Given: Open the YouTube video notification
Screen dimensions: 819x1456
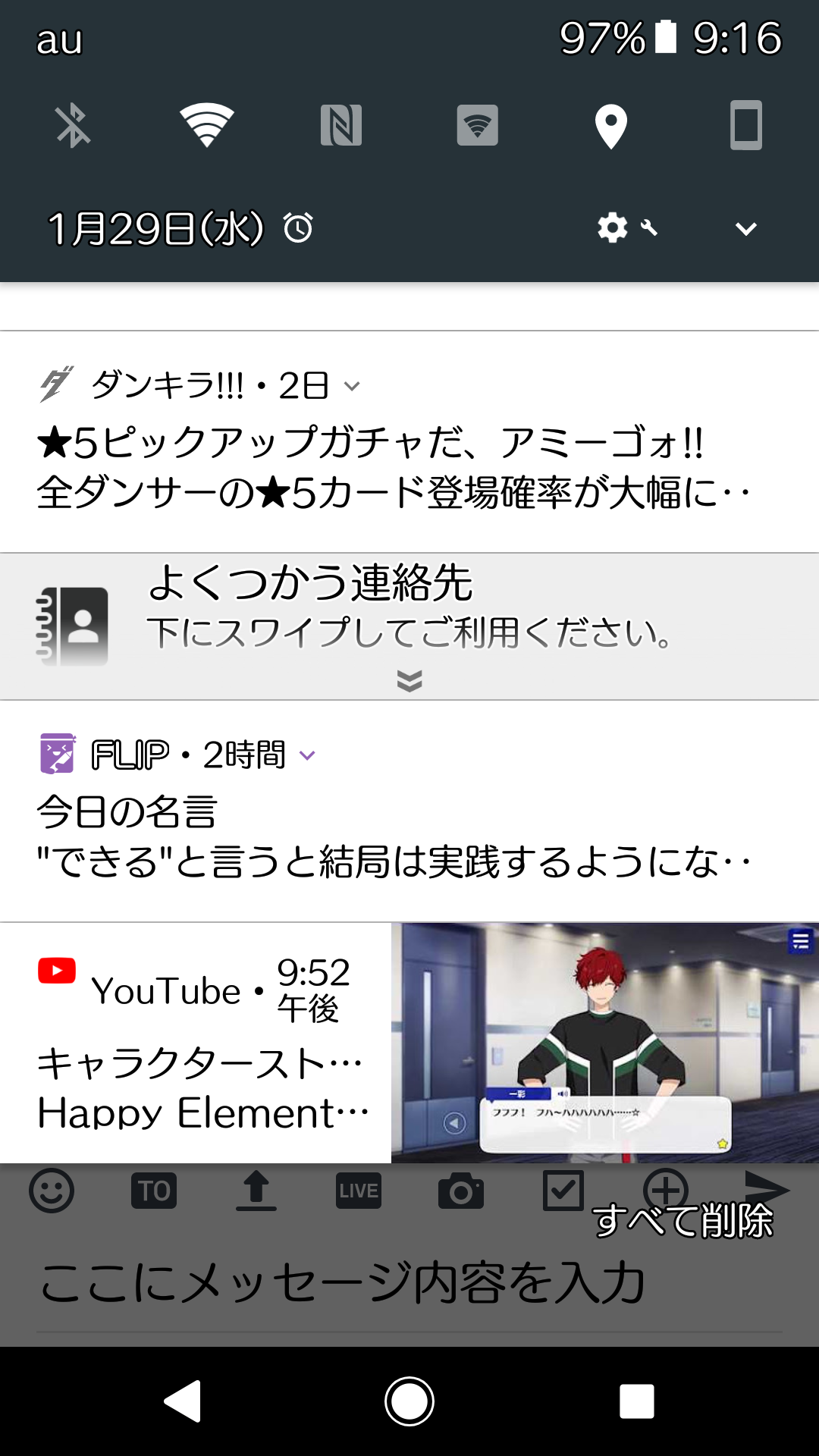Looking at the screenshot, I should [x=409, y=1043].
